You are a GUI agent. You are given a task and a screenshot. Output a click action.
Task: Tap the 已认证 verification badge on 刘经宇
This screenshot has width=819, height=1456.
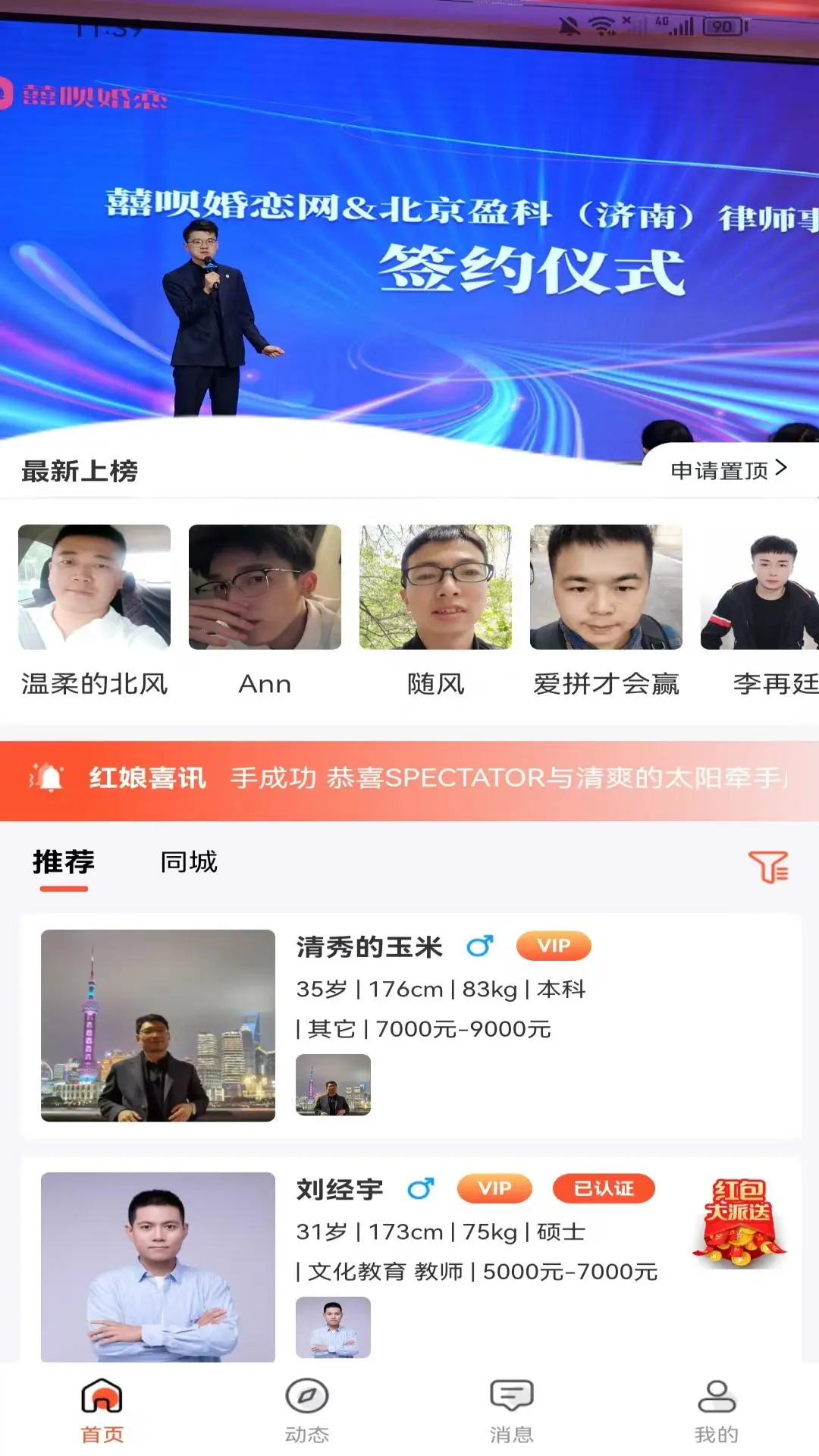click(604, 1189)
